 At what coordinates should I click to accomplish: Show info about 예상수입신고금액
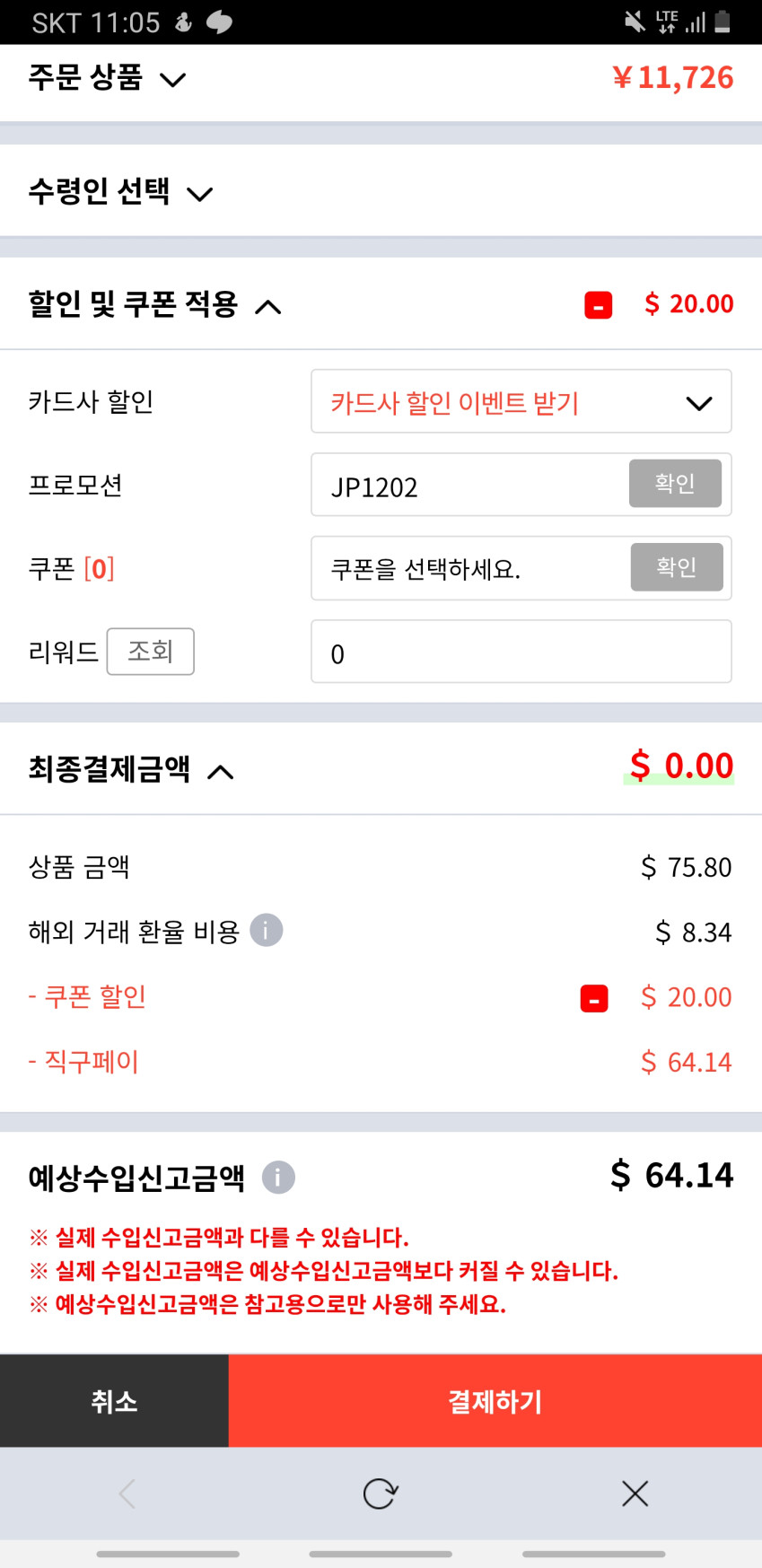point(278,1177)
